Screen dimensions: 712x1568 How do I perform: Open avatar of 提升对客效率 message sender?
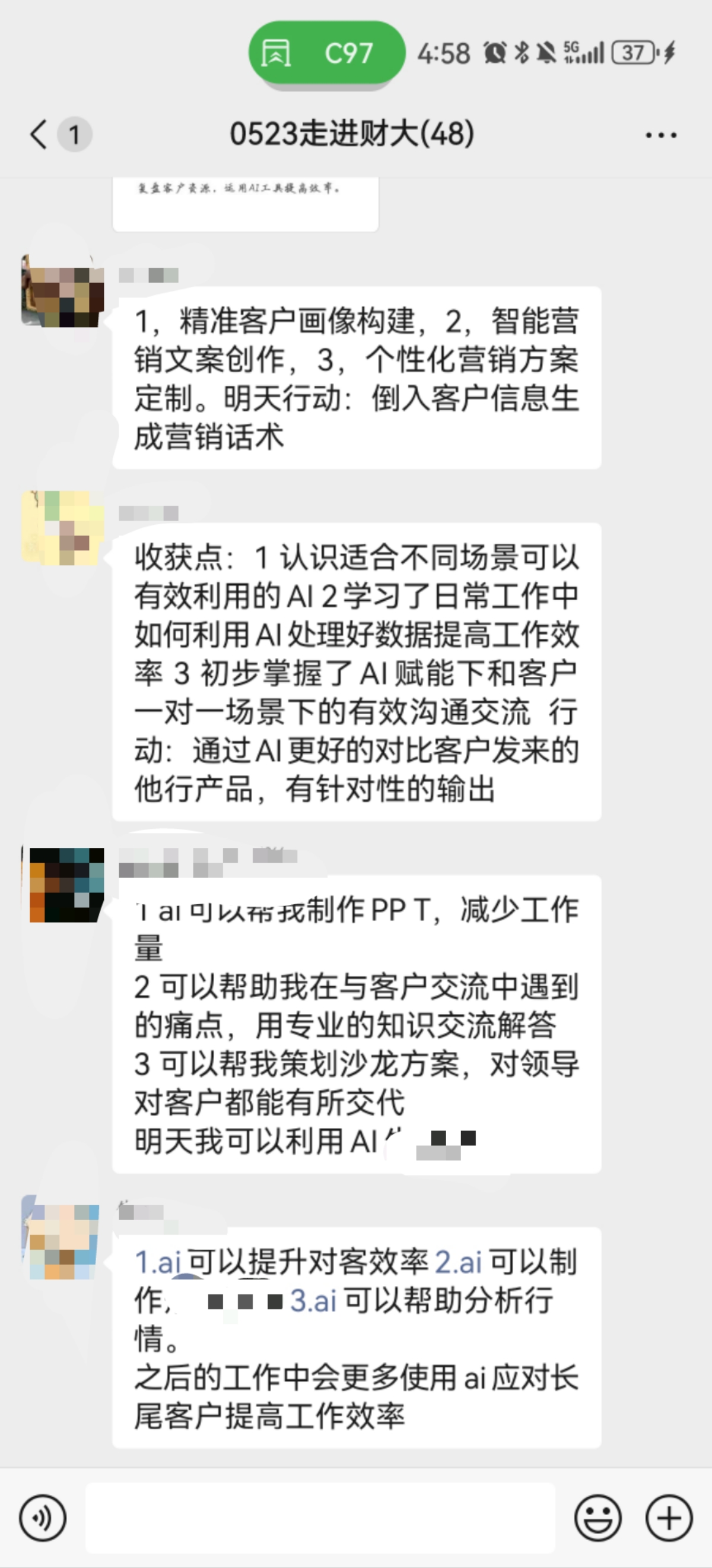[63, 1237]
